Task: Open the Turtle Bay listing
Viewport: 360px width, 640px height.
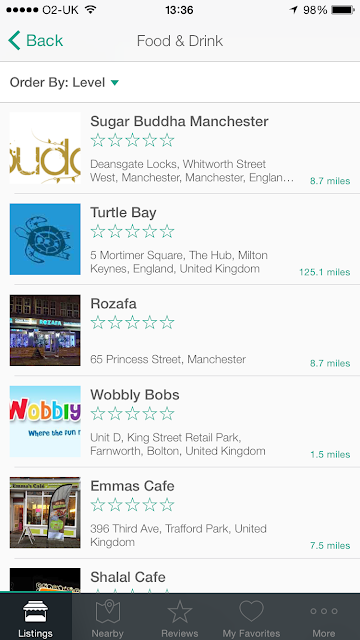Action: (180, 239)
